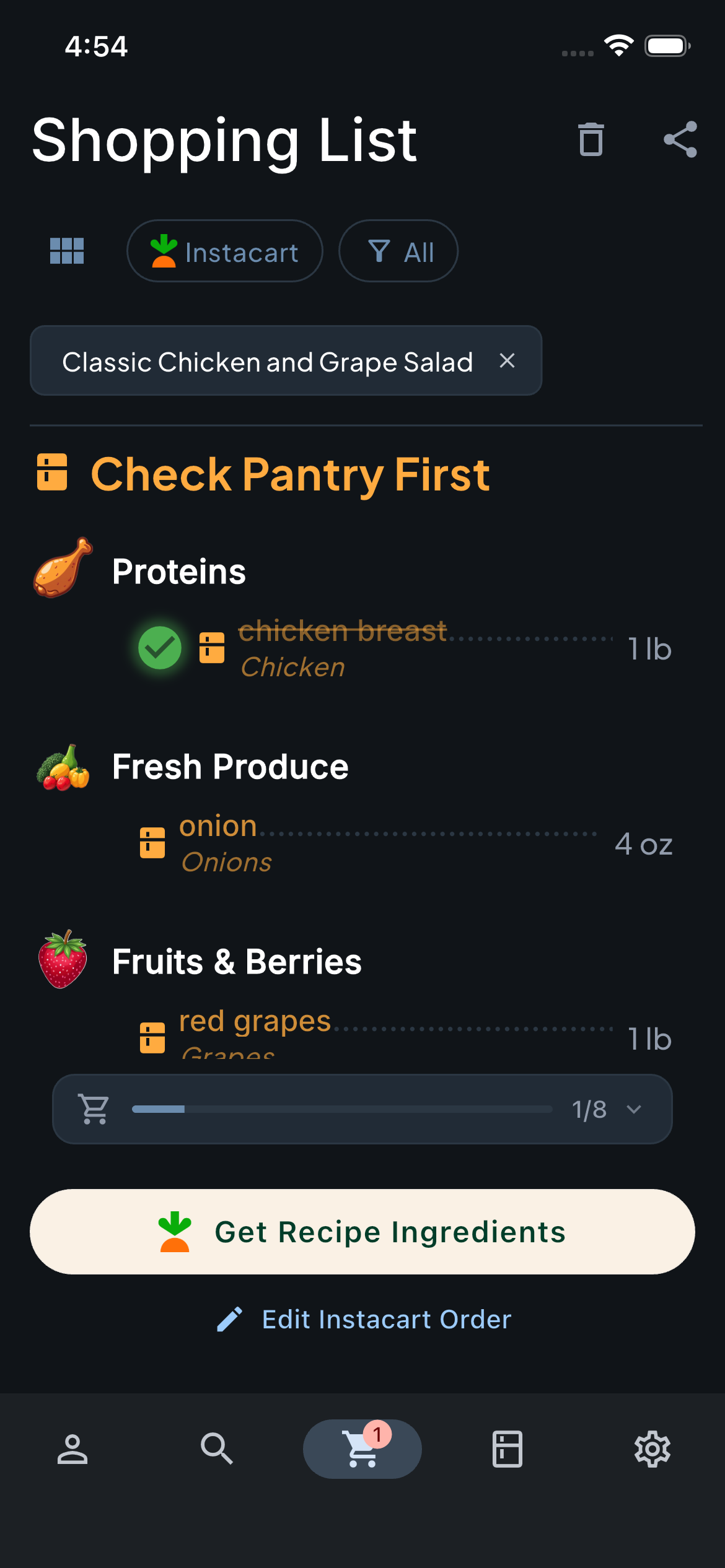This screenshot has width=725, height=1568.
Task: Tap the pantry icon in the bottom navigation
Action: click(507, 1448)
